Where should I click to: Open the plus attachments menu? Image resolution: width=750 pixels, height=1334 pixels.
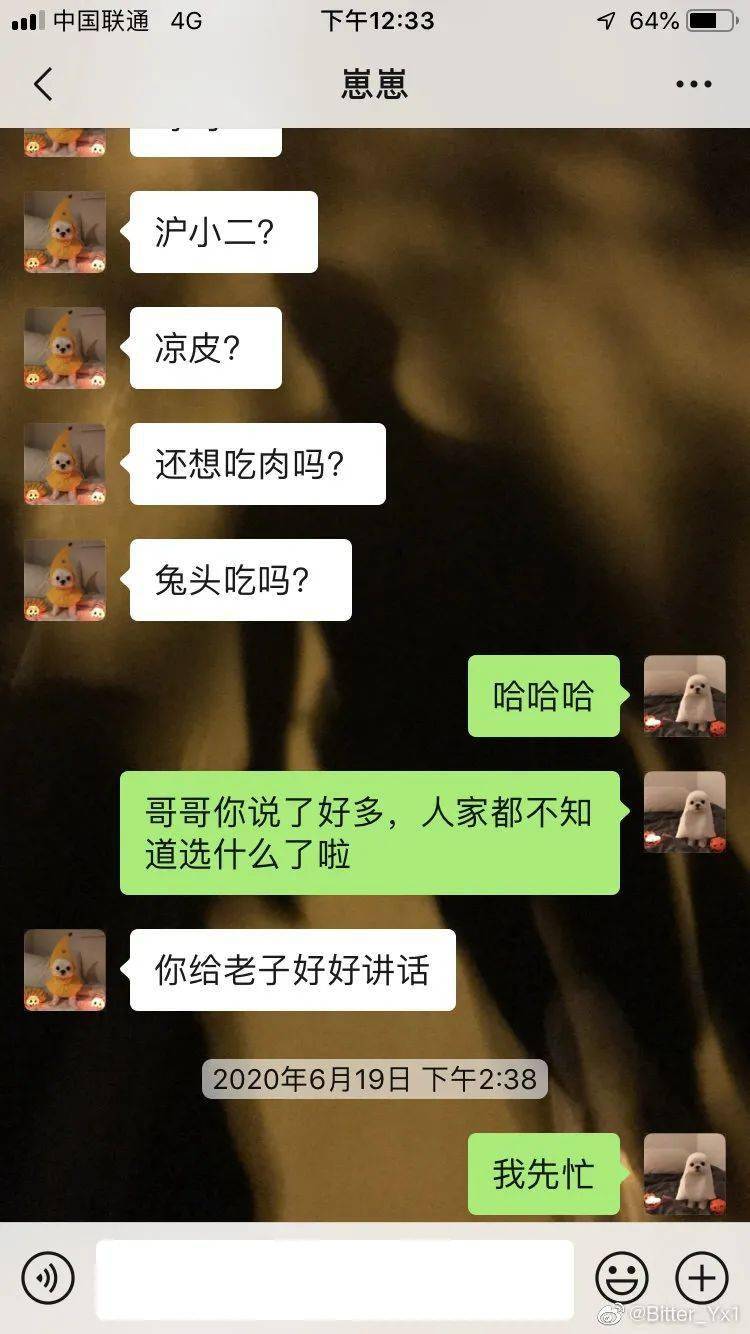pyautogui.click(x=702, y=1277)
